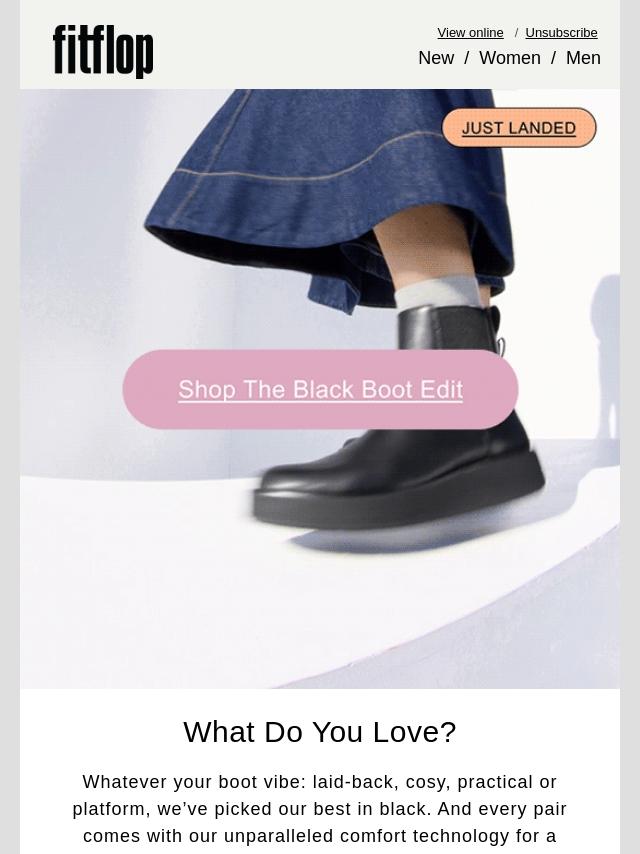The height and width of the screenshot is (854, 640).
Task: Open the Men category
Action: (583, 58)
